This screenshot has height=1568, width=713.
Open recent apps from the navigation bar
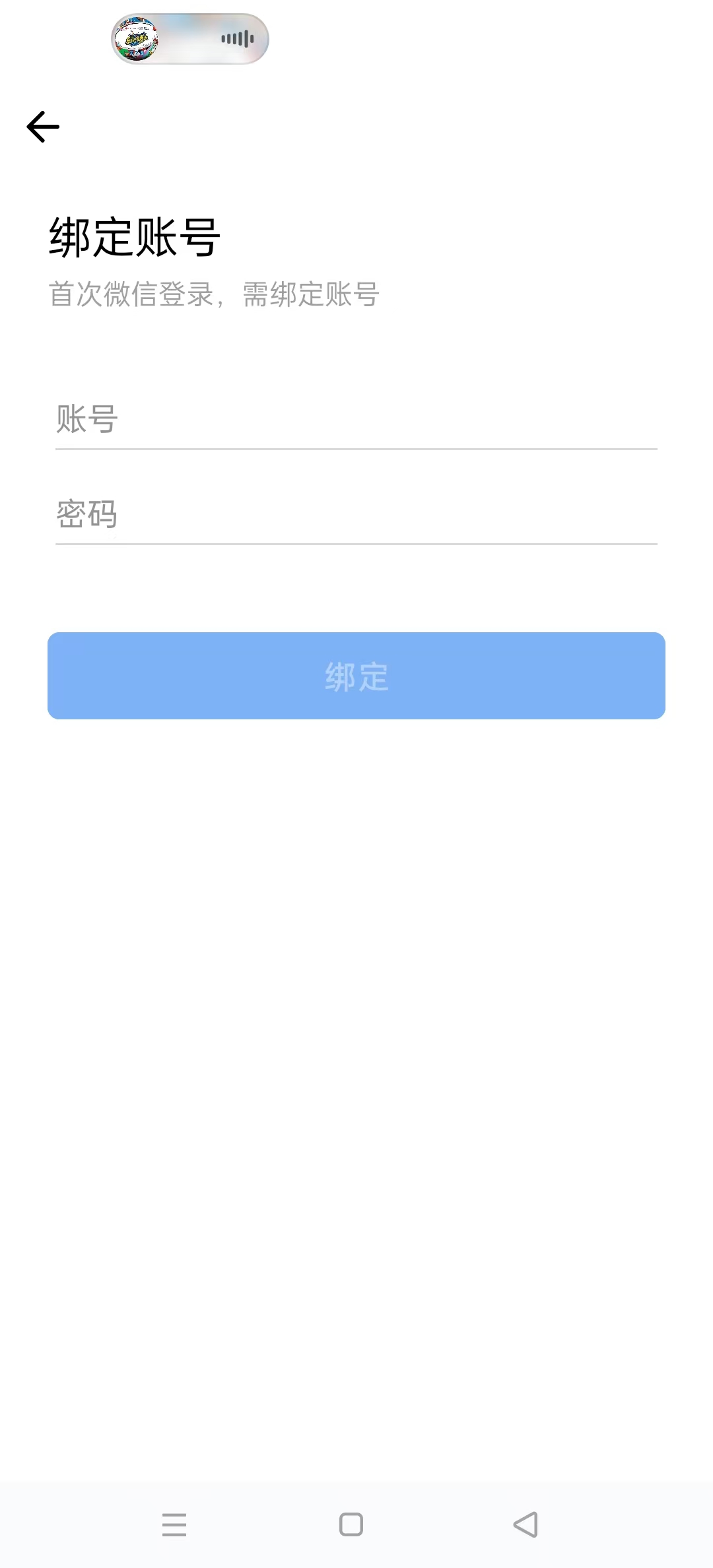(x=174, y=1524)
